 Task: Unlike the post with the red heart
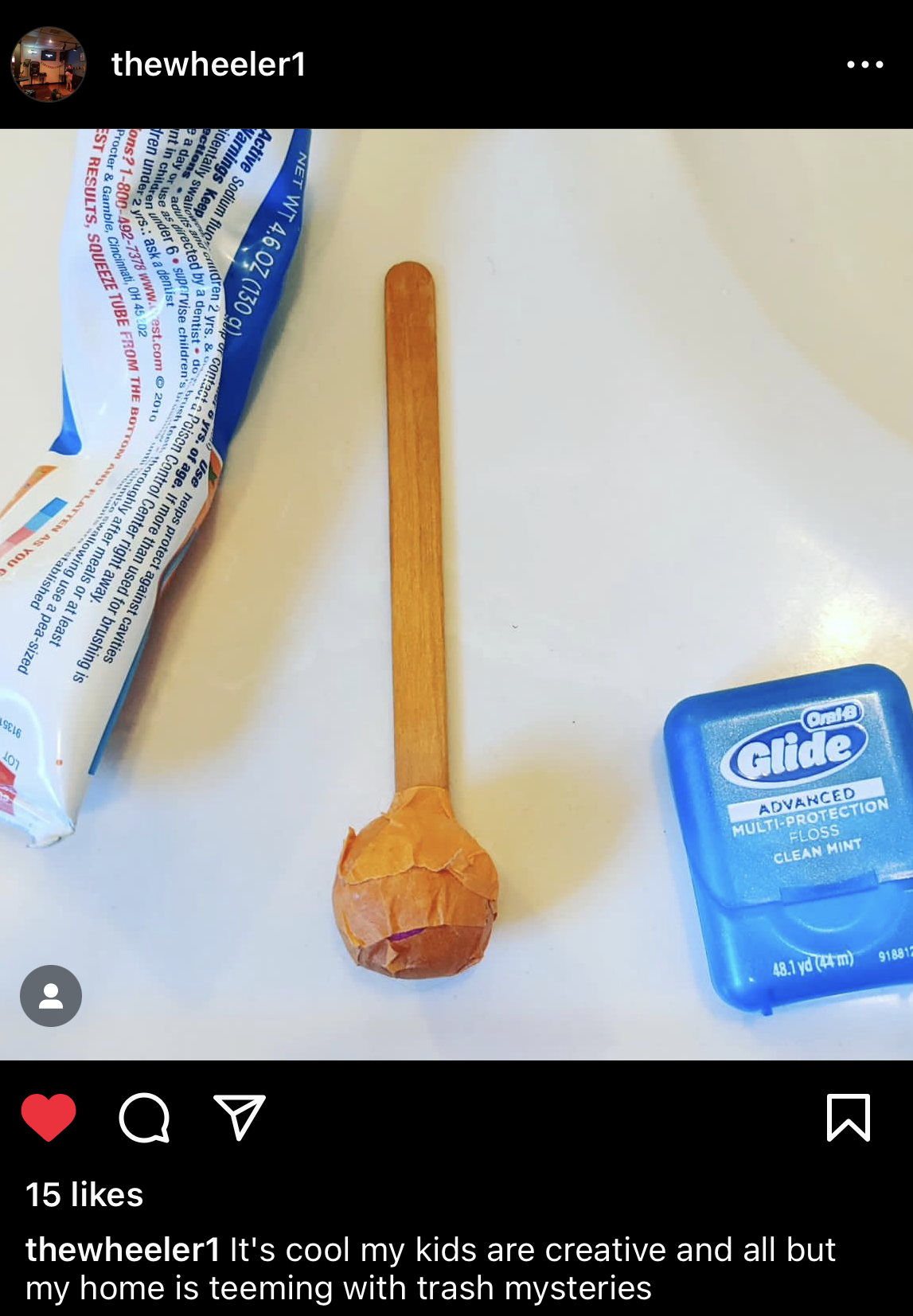[x=49, y=1117]
